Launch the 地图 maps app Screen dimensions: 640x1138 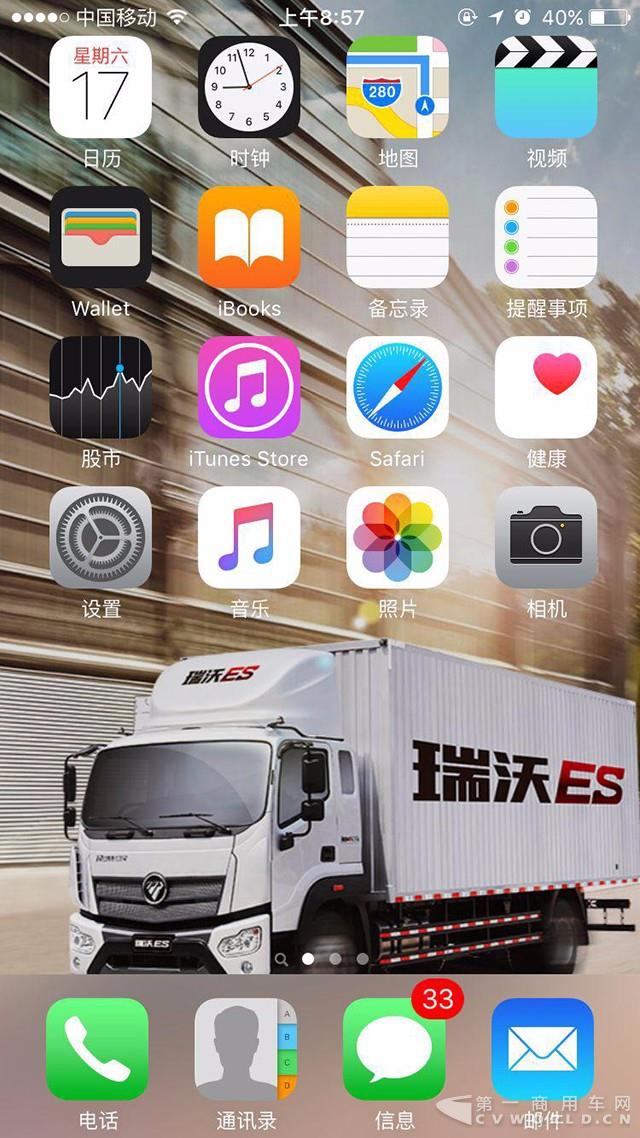397,87
